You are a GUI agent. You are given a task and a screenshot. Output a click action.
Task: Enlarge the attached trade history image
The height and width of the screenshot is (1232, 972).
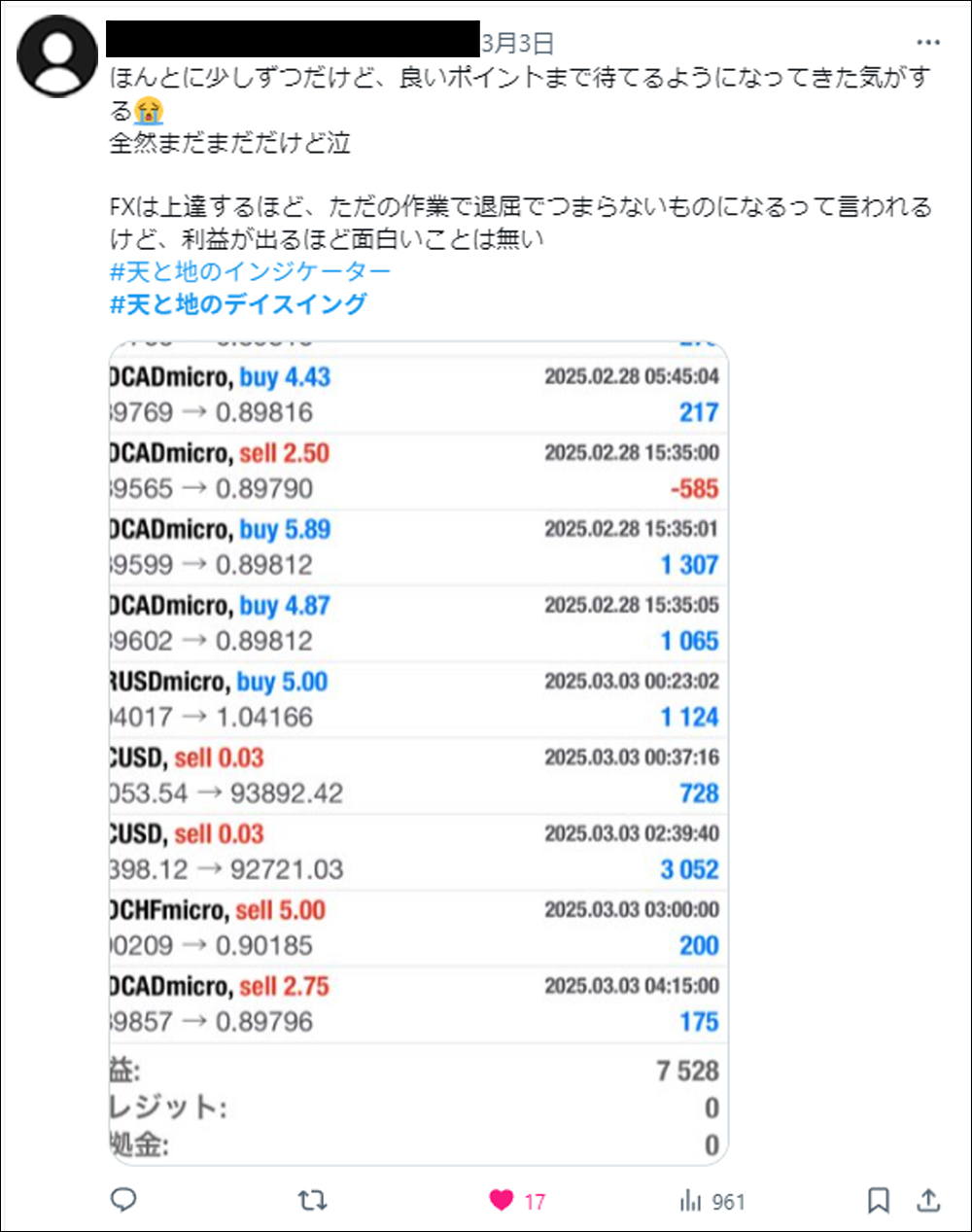point(418,751)
